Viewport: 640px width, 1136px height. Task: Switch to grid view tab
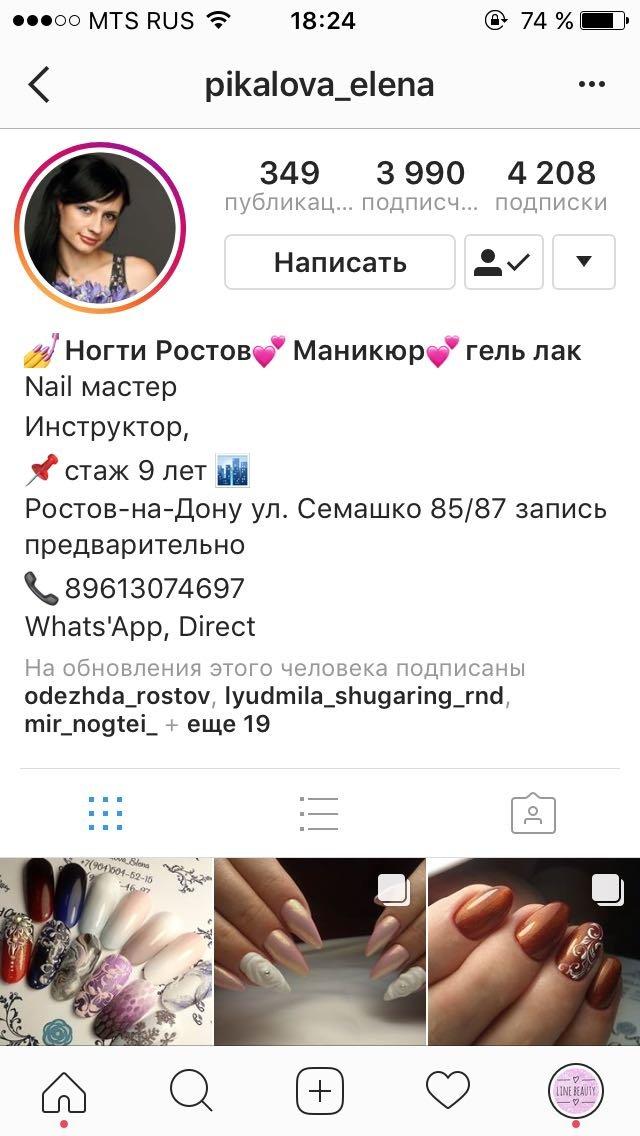(106, 813)
